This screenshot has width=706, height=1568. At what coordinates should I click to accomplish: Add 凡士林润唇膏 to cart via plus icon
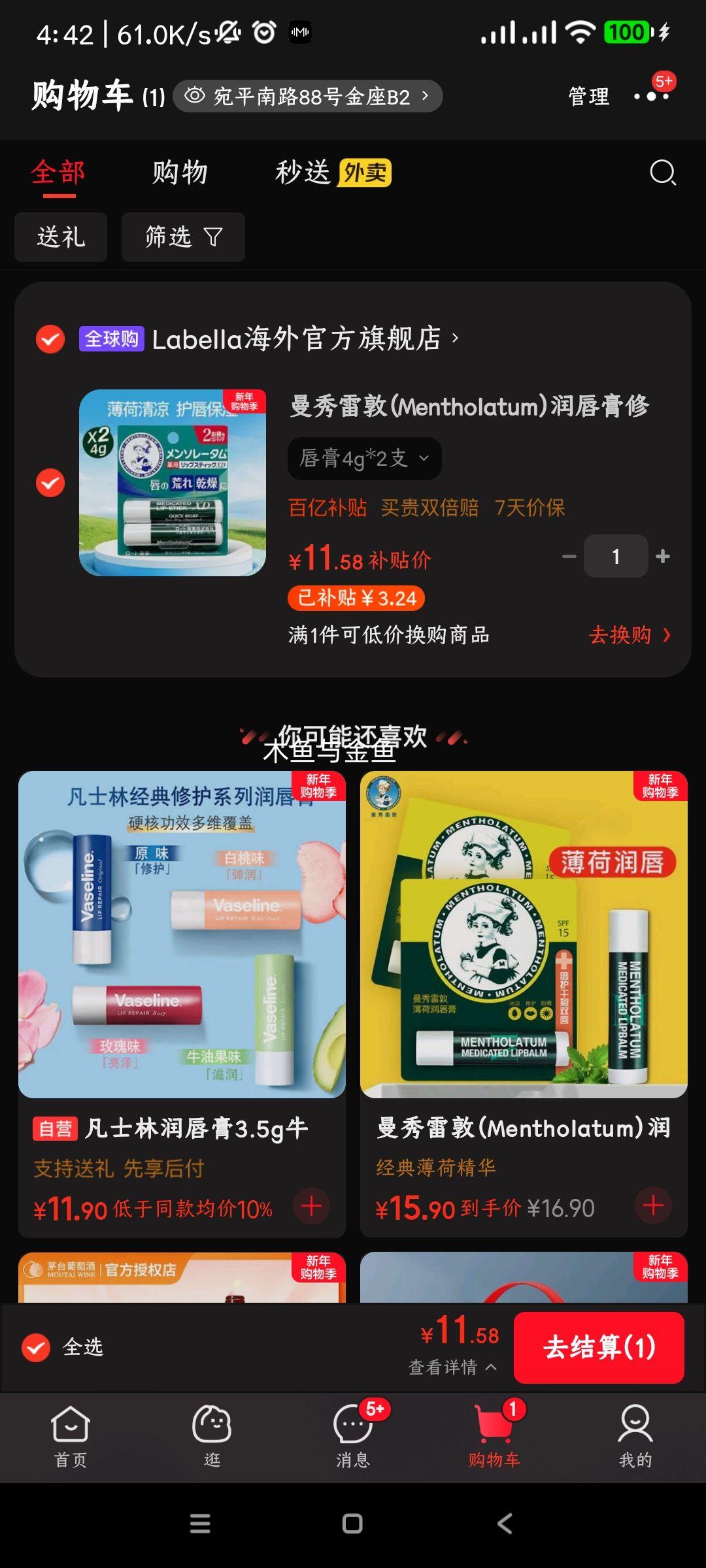[312, 1207]
